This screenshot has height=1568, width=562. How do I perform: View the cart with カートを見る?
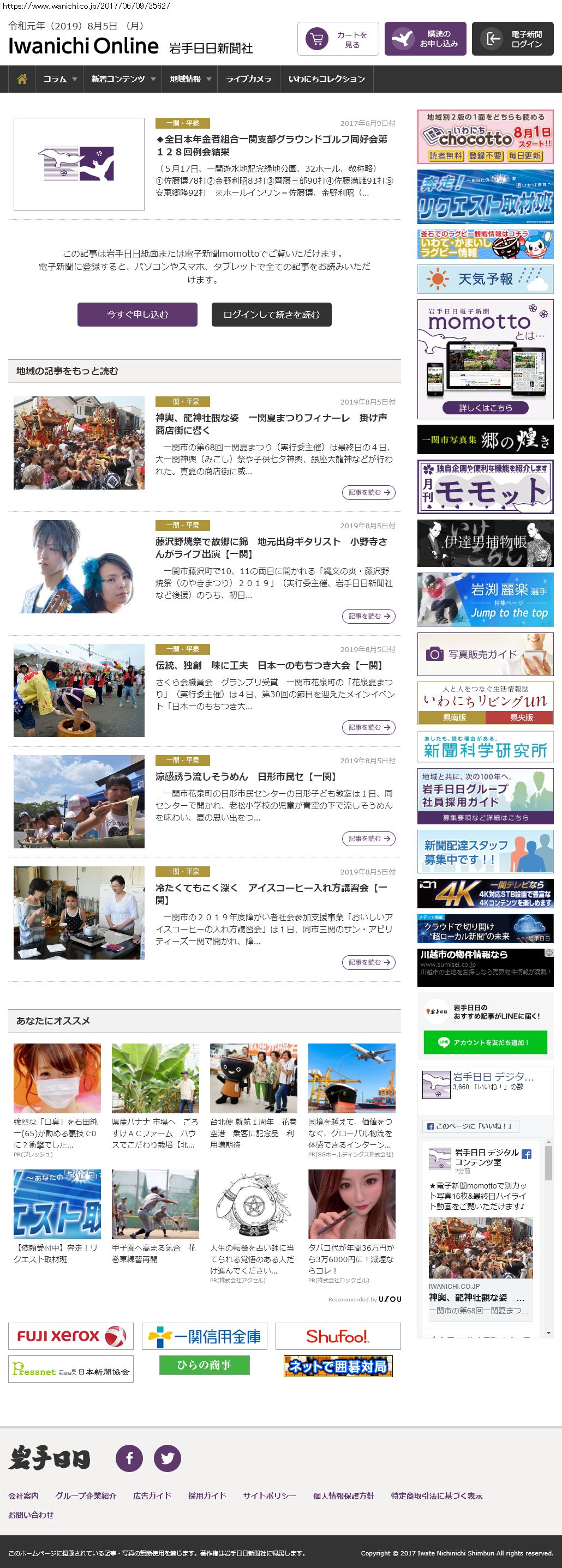338,40
